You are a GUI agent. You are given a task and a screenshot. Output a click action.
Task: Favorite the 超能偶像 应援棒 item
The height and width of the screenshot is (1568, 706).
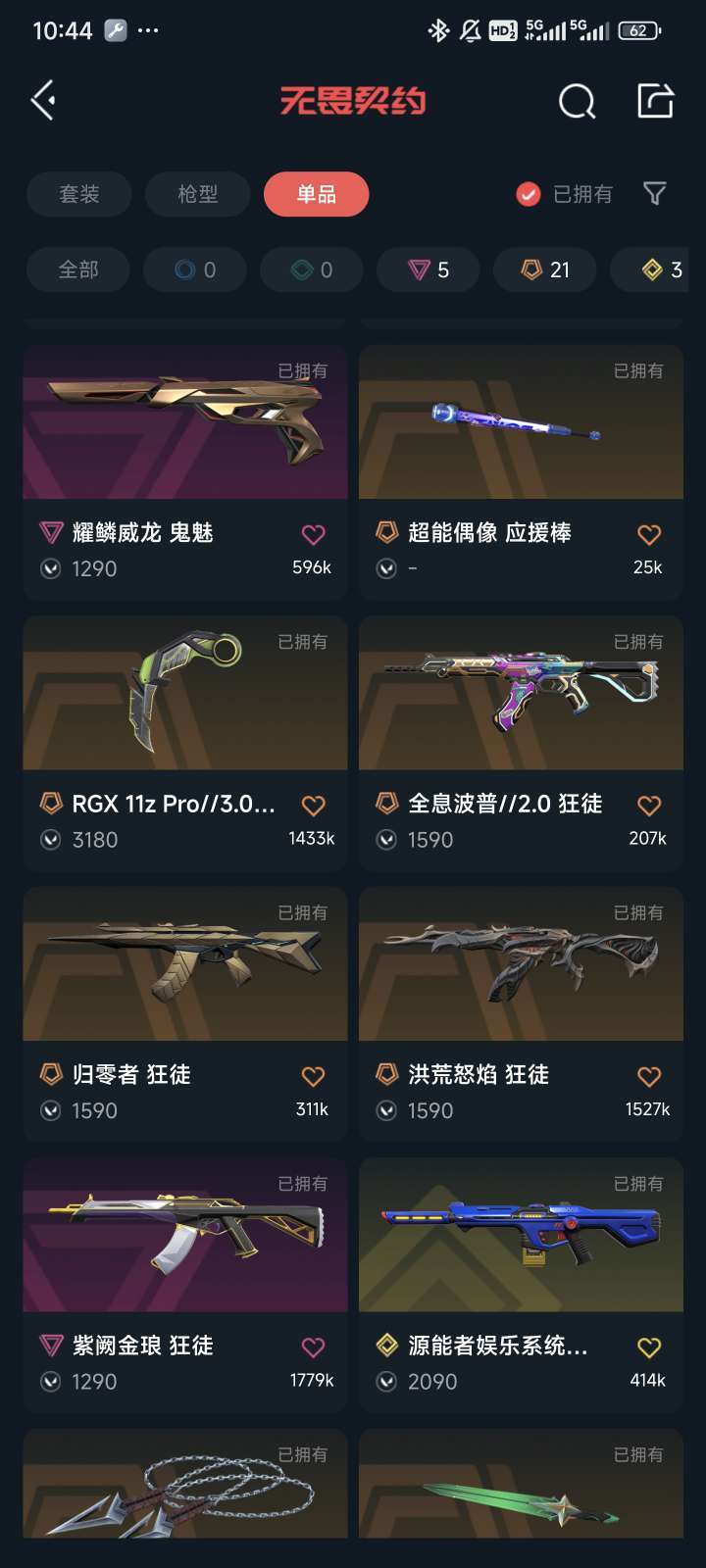click(x=649, y=534)
